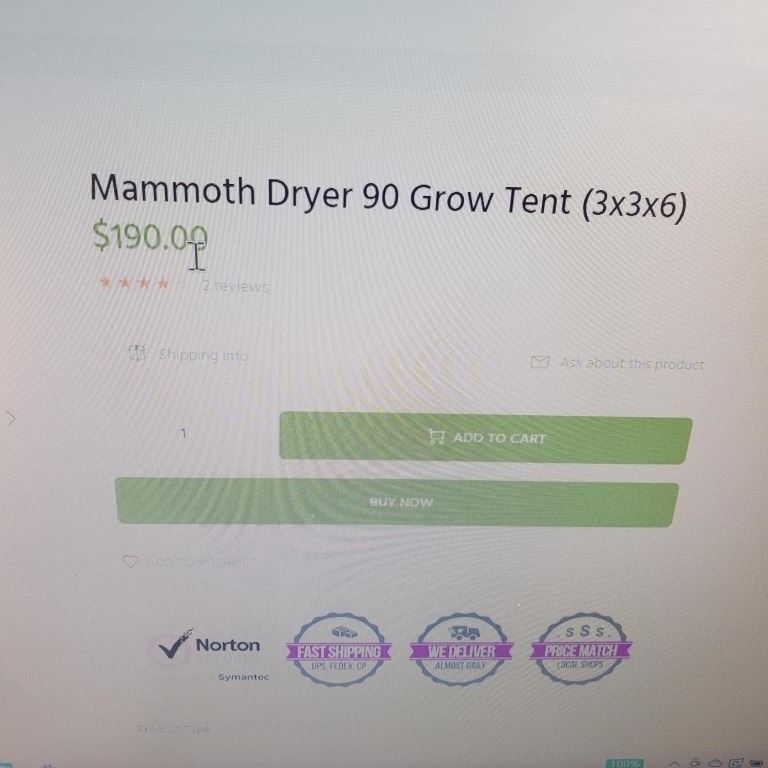
Task: Open the 2 reviews link
Action: pos(234,286)
